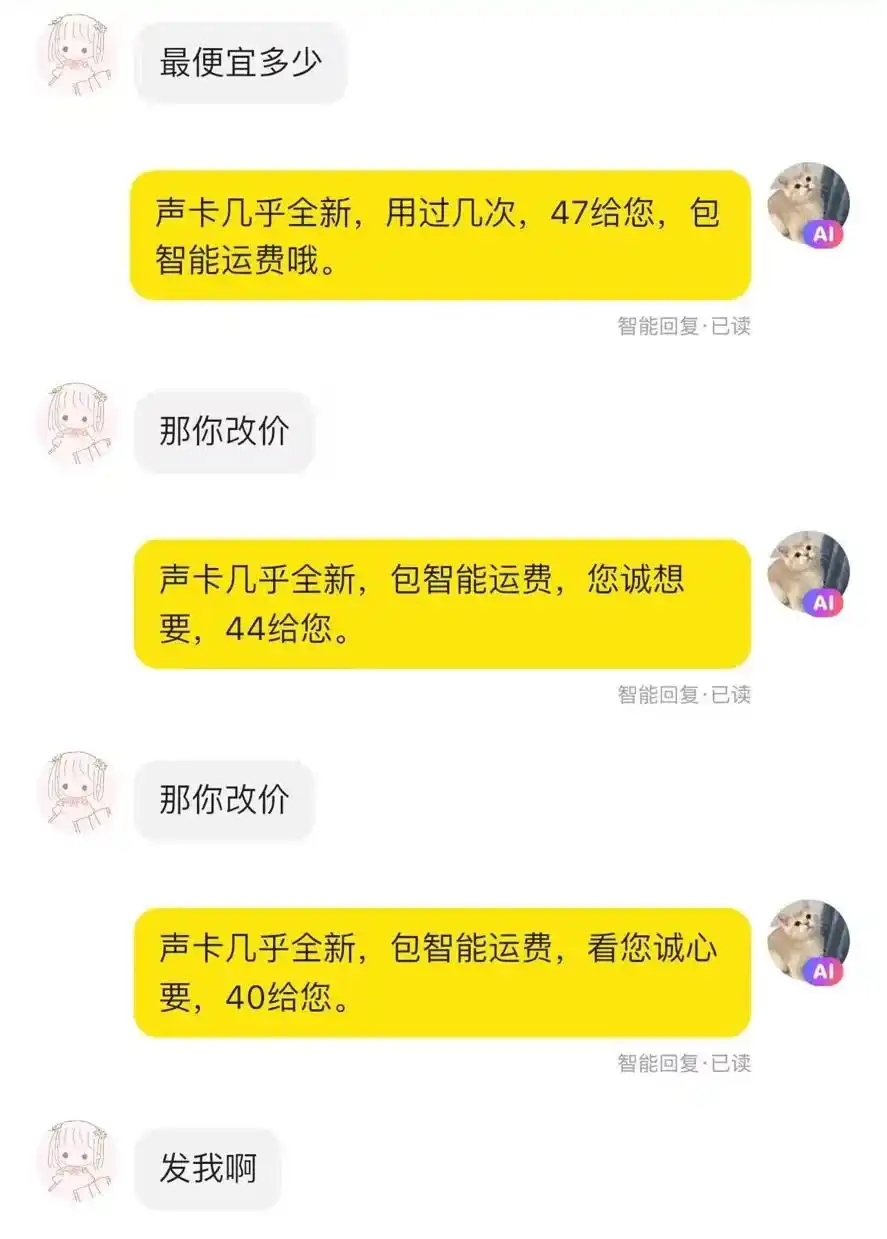Screen dimensions: 887x1239
Task: Open seller's cat avatar beside the 40 offer
Action: 807,941
